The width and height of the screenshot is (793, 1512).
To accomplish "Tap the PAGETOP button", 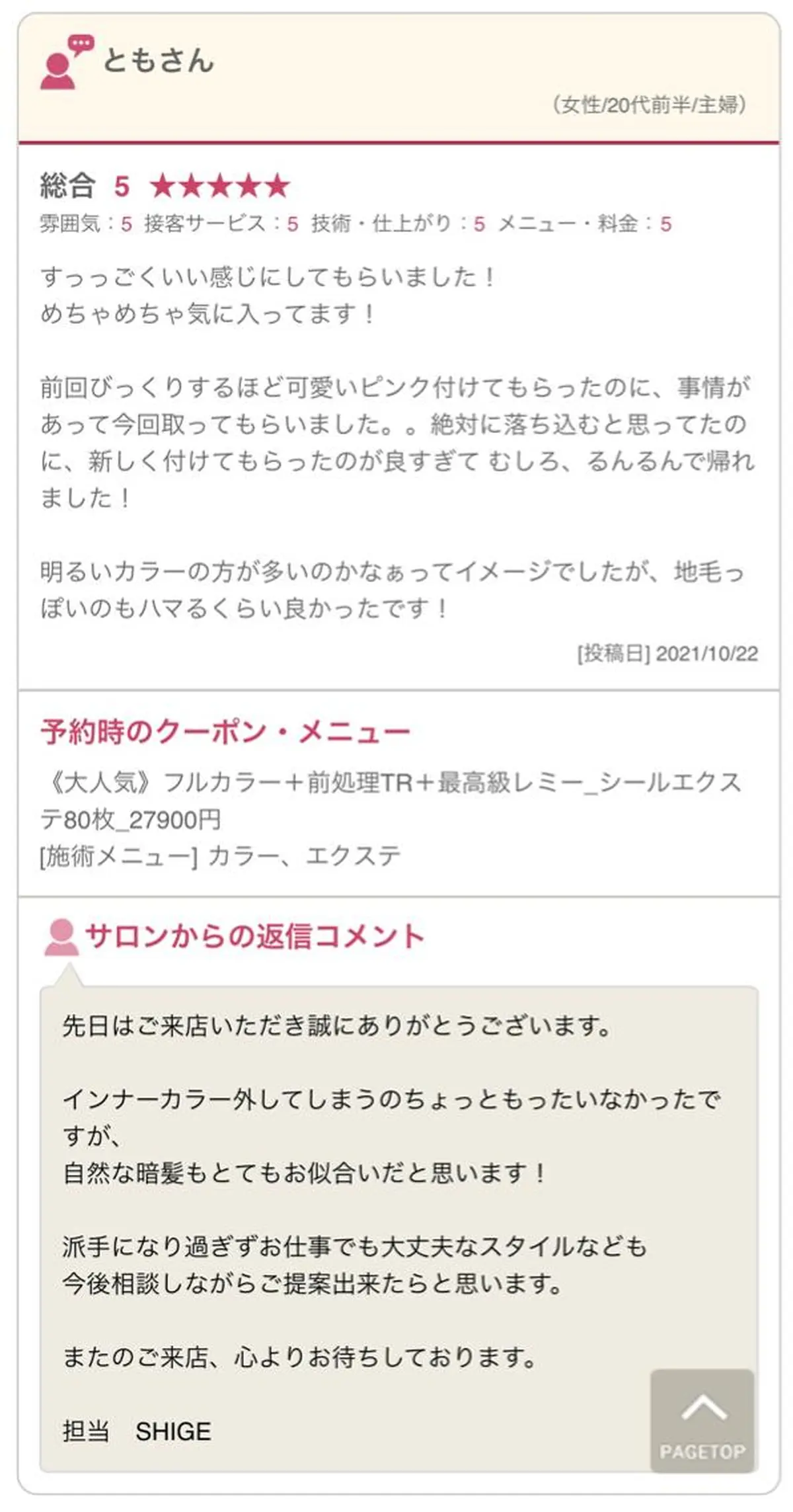I will click(x=702, y=1420).
